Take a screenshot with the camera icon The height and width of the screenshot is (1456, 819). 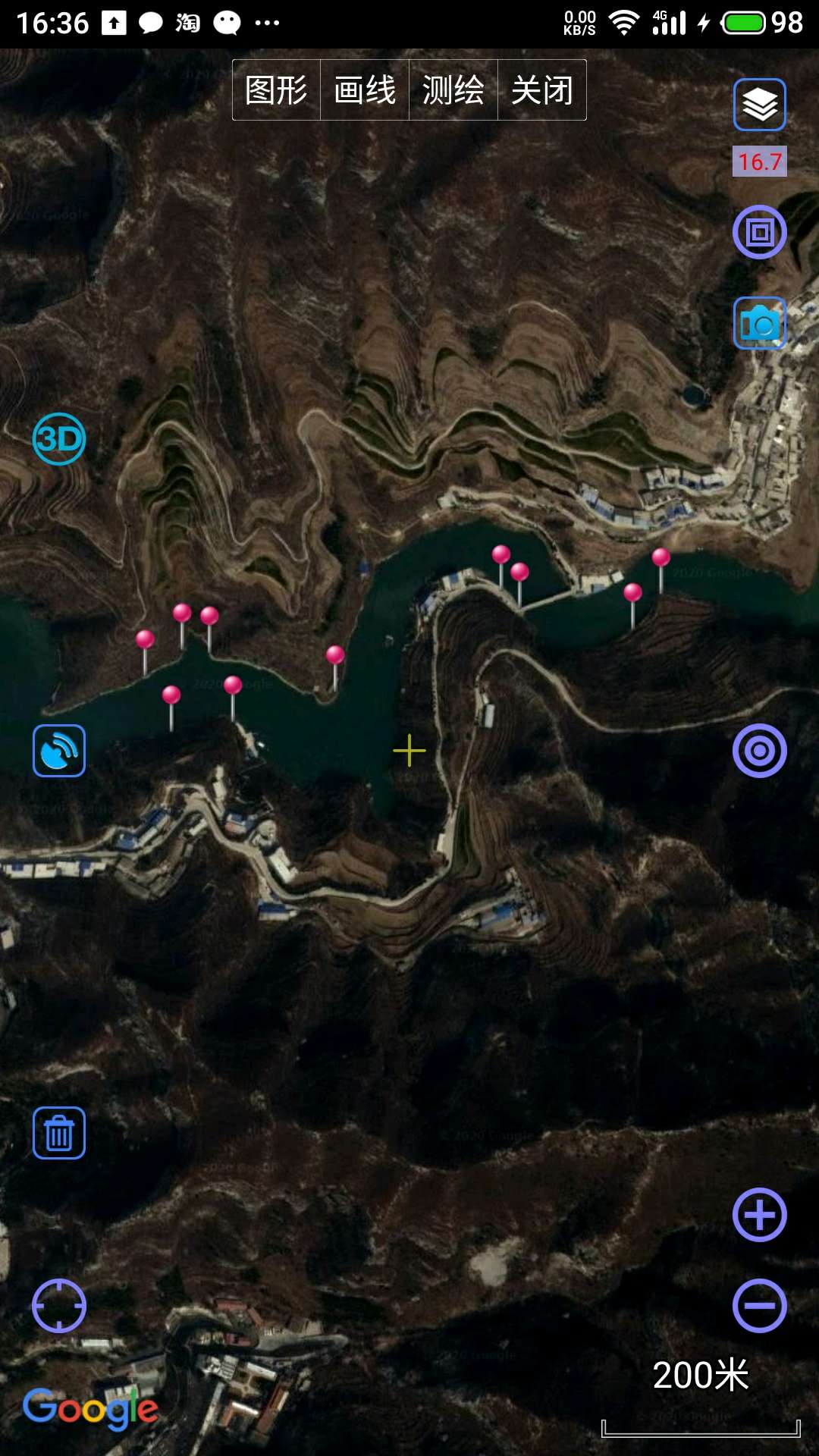[x=759, y=323]
